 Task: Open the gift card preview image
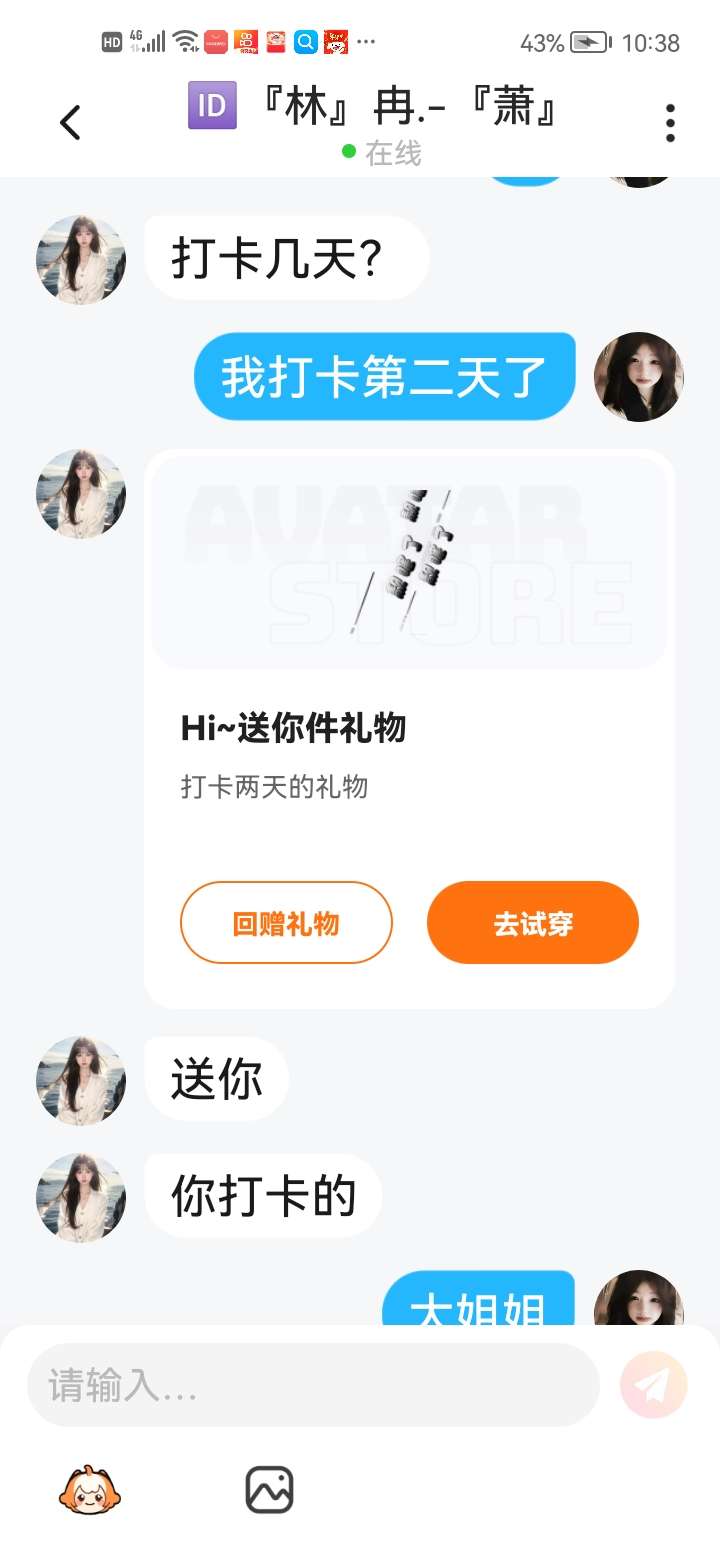[408, 562]
